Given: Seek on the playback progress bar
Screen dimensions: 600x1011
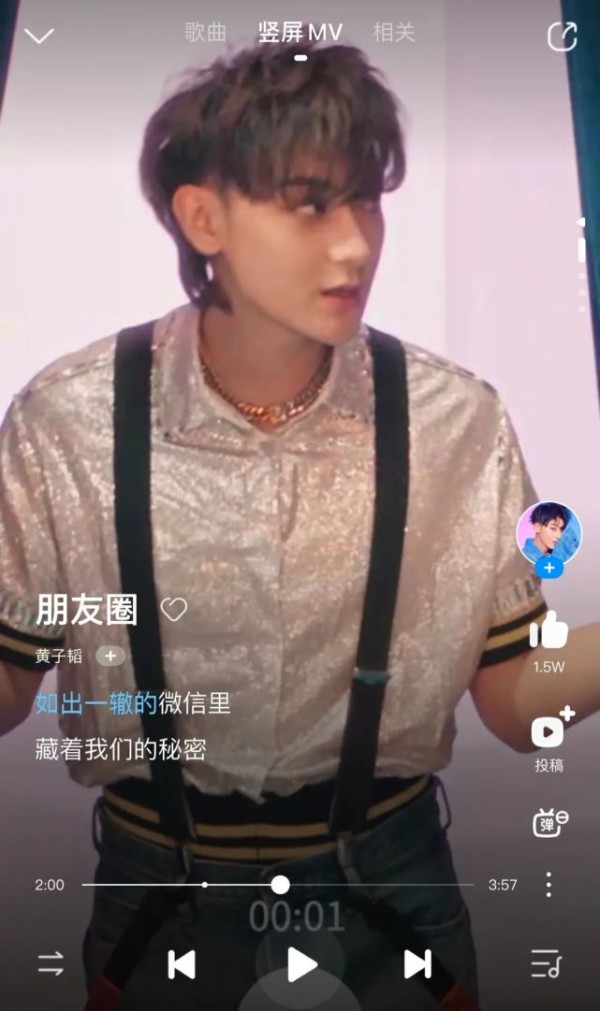Looking at the screenshot, I should coord(280,885).
